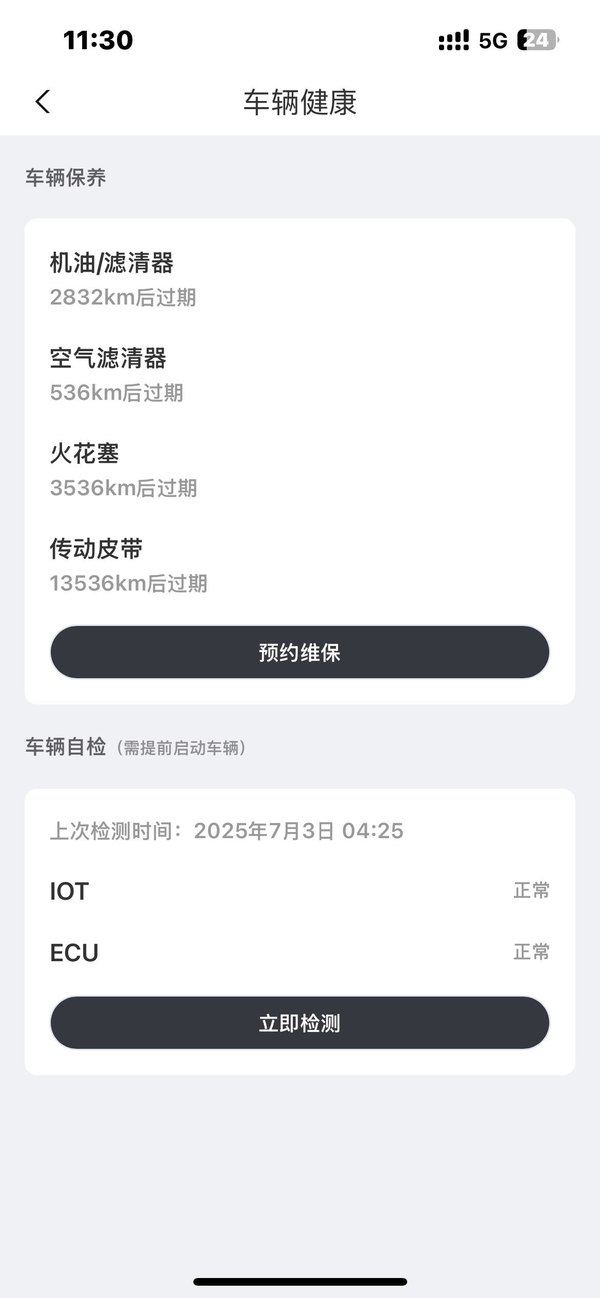Tap the 预约维保 button

pyautogui.click(x=300, y=653)
